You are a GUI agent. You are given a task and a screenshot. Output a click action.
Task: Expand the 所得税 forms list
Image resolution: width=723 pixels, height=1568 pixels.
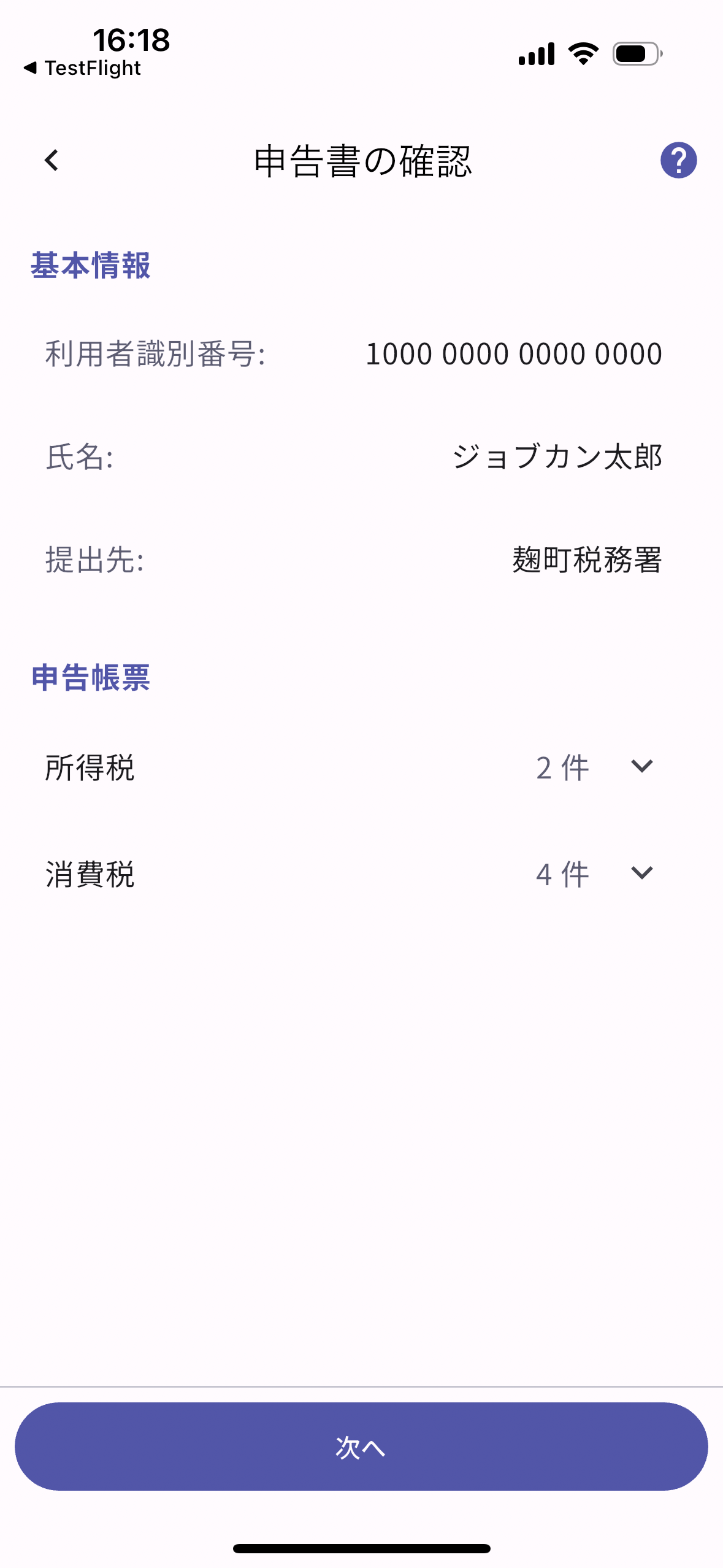641,767
